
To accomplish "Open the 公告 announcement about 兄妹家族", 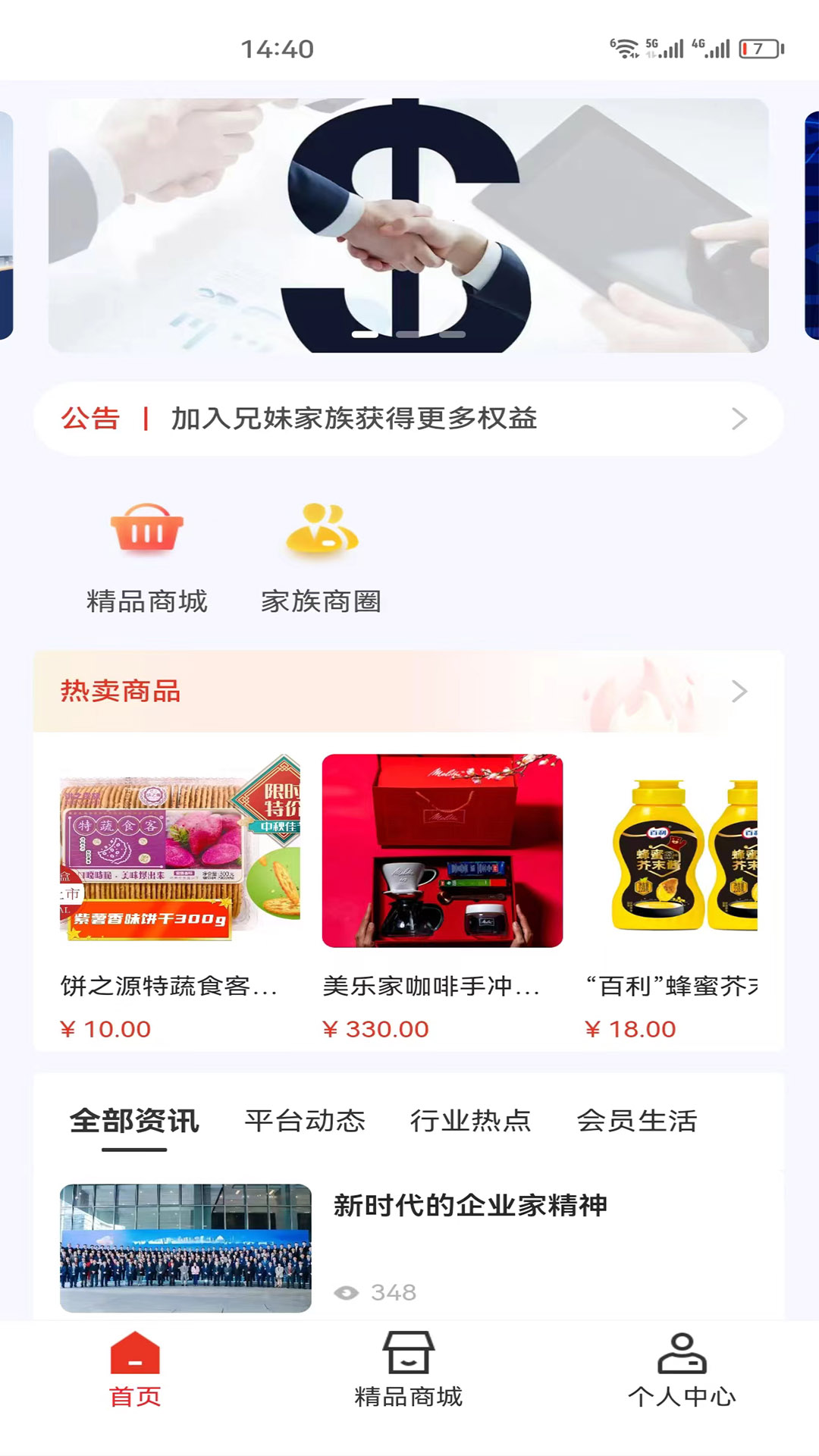I will point(409,419).
